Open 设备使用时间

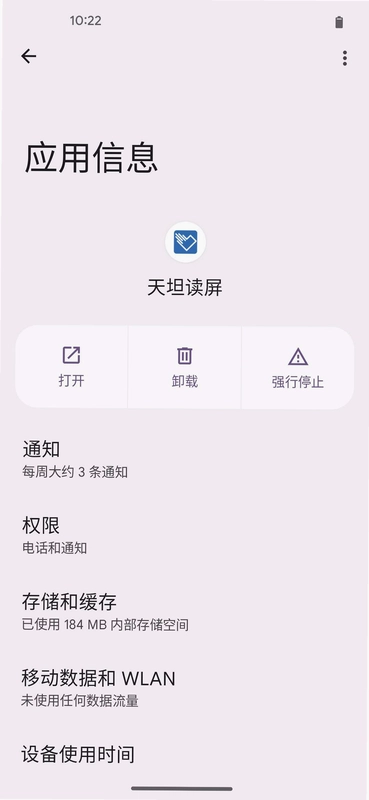[x=184, y=755]
